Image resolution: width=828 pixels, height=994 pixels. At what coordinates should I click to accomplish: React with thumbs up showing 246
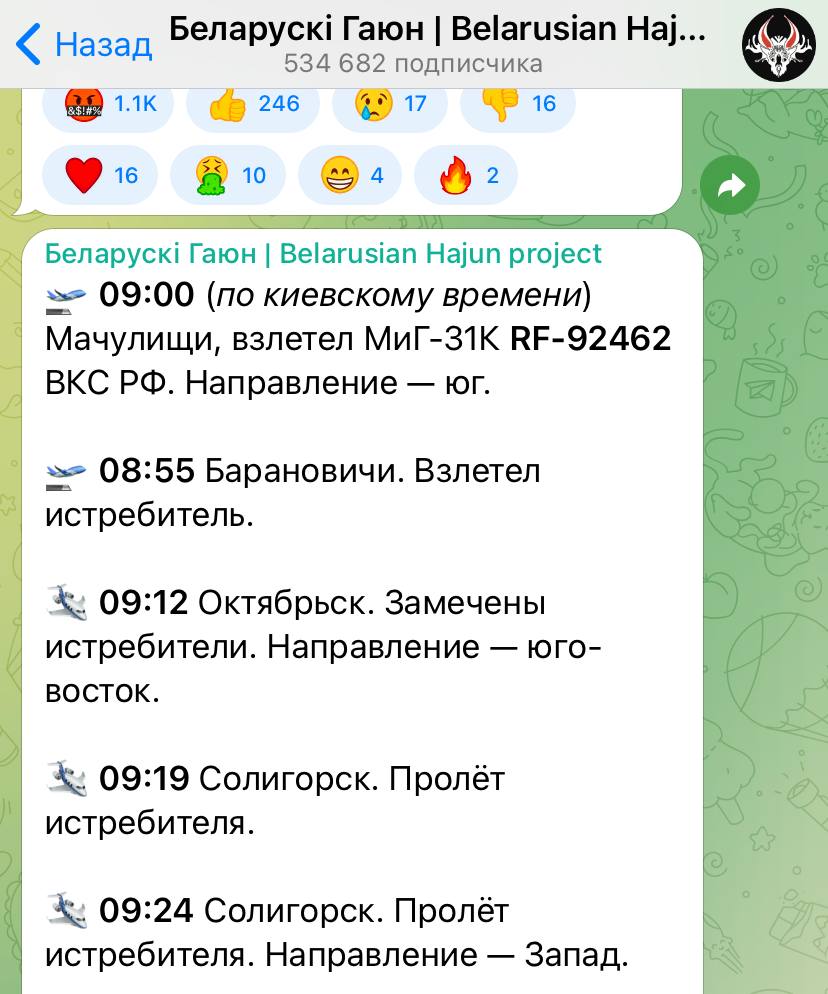coord(253,104)
